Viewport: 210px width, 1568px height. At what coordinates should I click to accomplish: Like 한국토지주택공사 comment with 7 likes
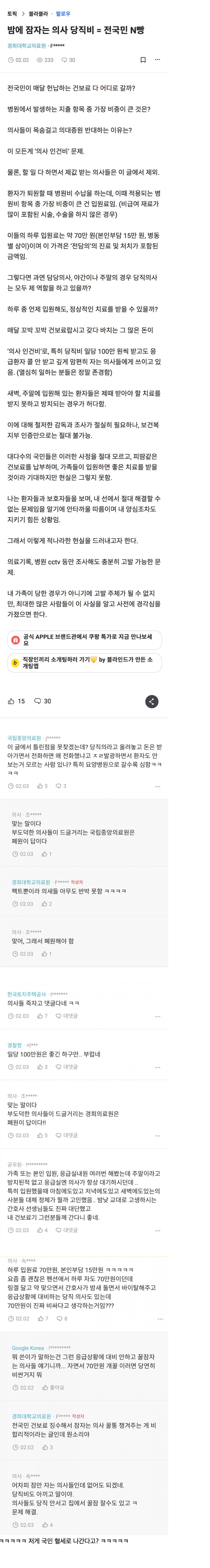(42, 1016)
